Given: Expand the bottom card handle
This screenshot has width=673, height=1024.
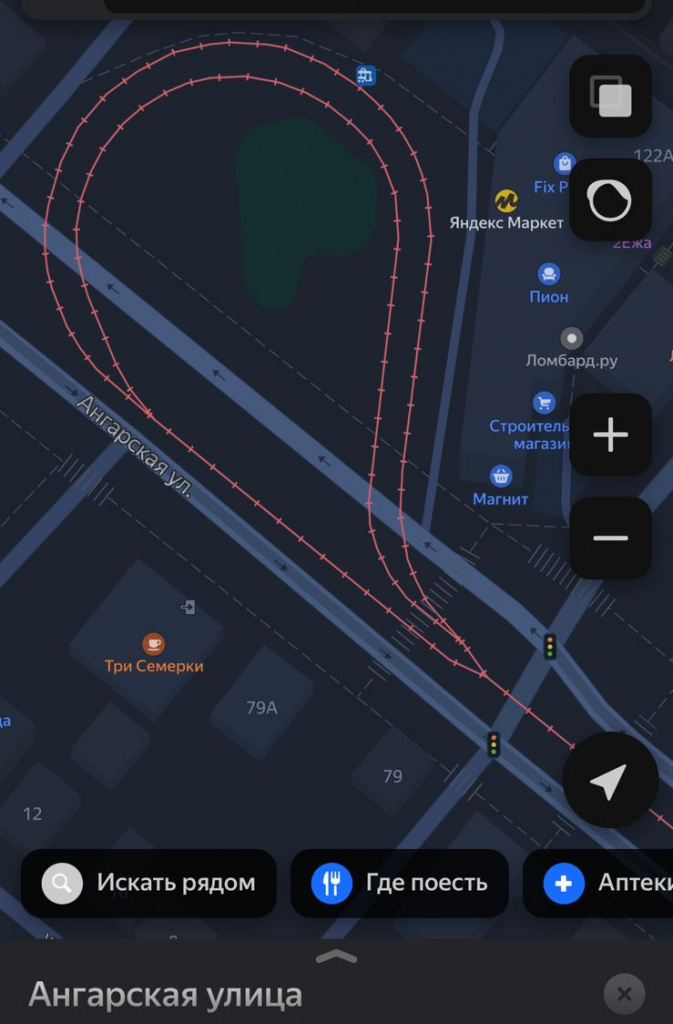Looking at the screenshot, I should pyautogui.click(x=336, y=957).
